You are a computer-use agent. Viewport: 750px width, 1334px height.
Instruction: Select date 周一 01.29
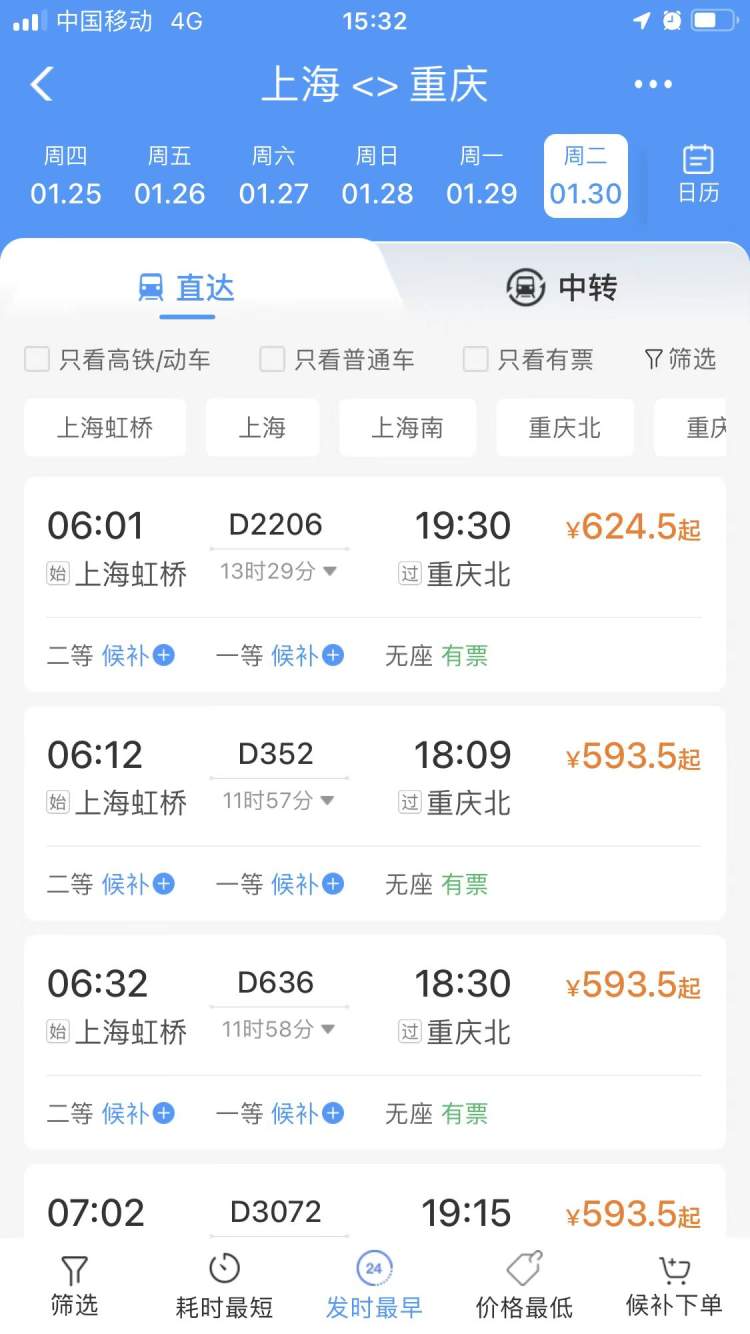481,176
